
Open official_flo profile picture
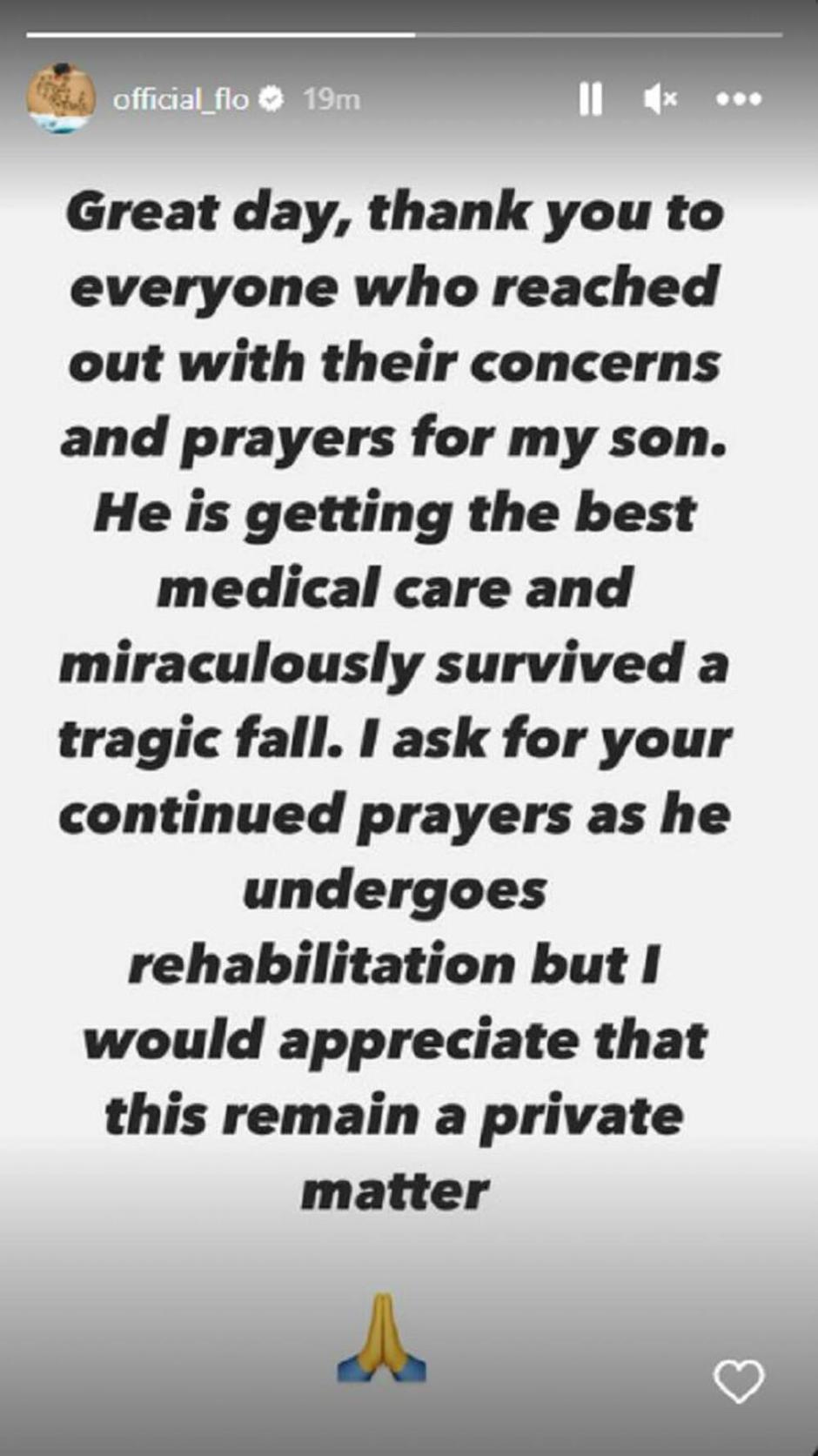61,97
